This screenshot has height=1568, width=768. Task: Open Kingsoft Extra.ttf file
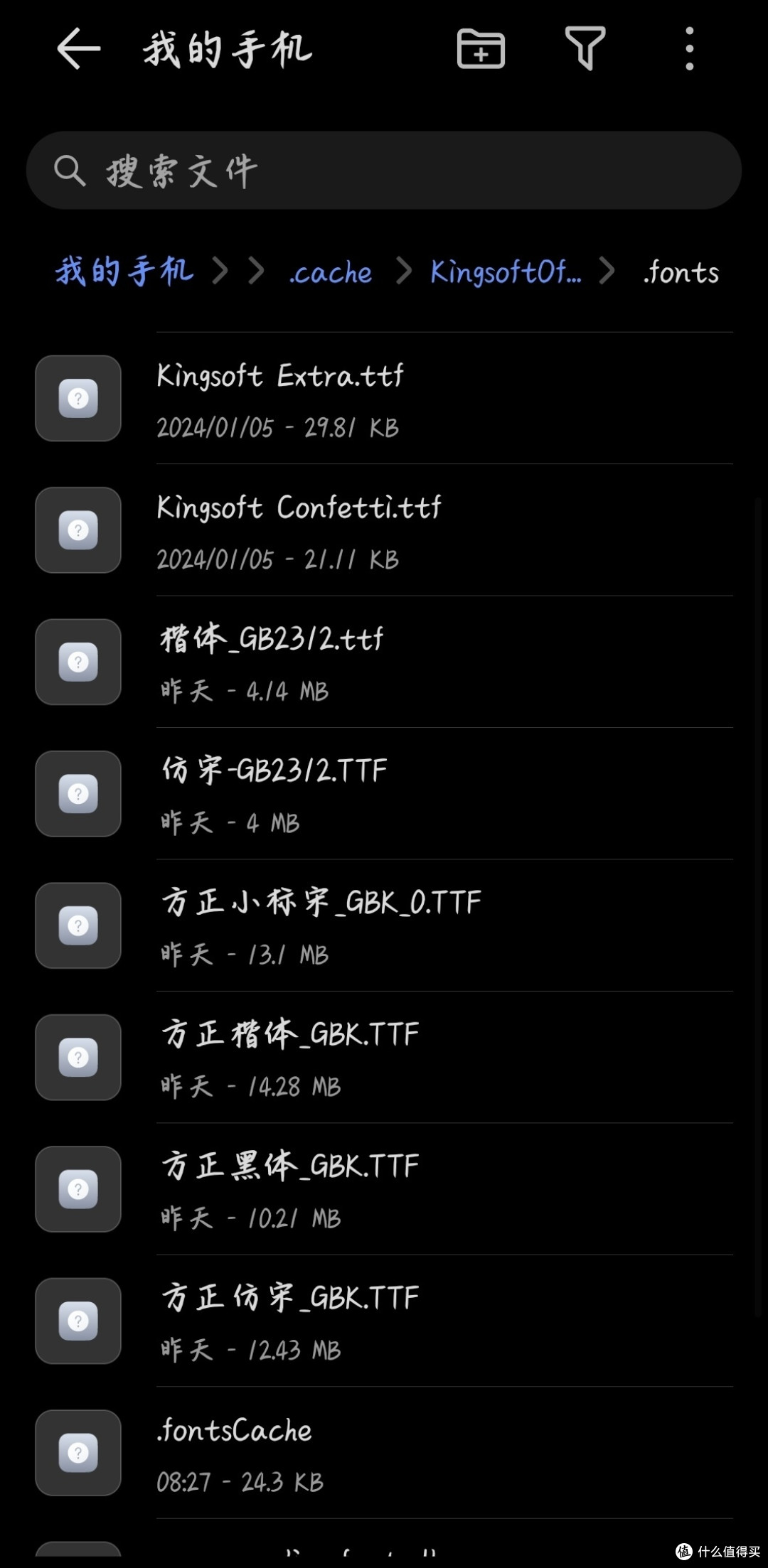[x=384, y=398]
